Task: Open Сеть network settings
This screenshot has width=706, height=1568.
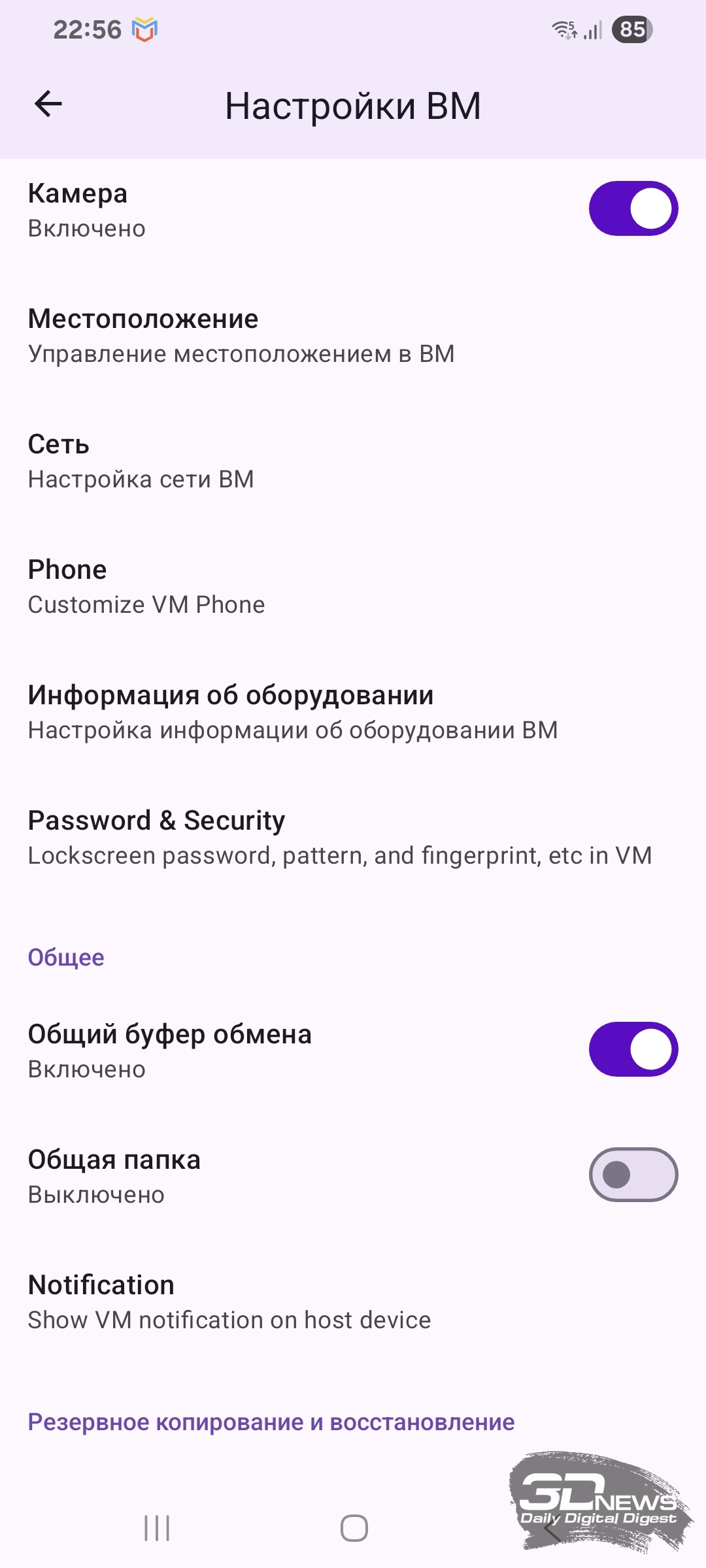Action: (x=141, y=461)
